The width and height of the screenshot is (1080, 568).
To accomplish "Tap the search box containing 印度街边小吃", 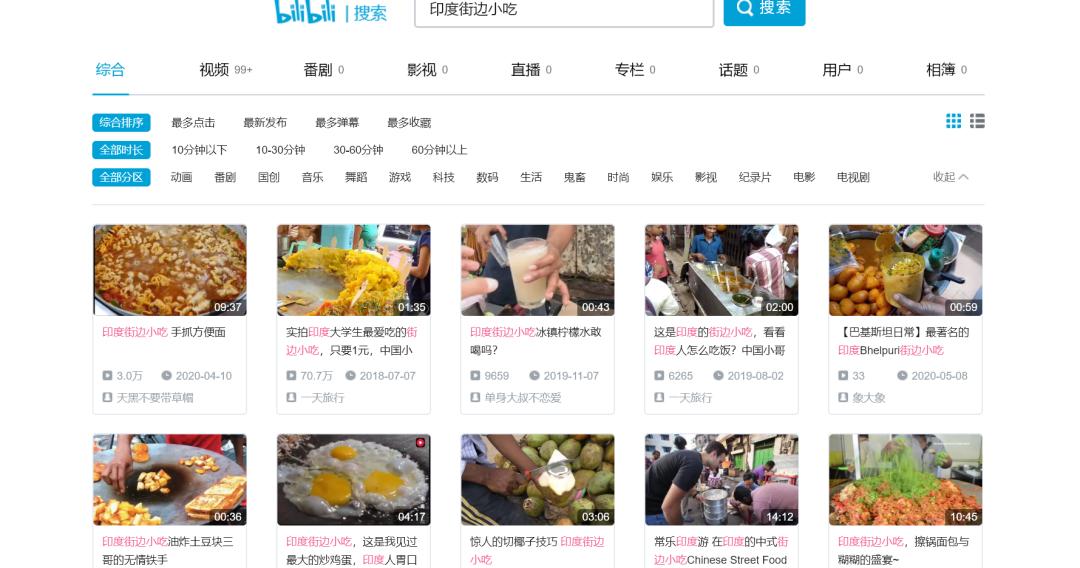I will point(560,9).
